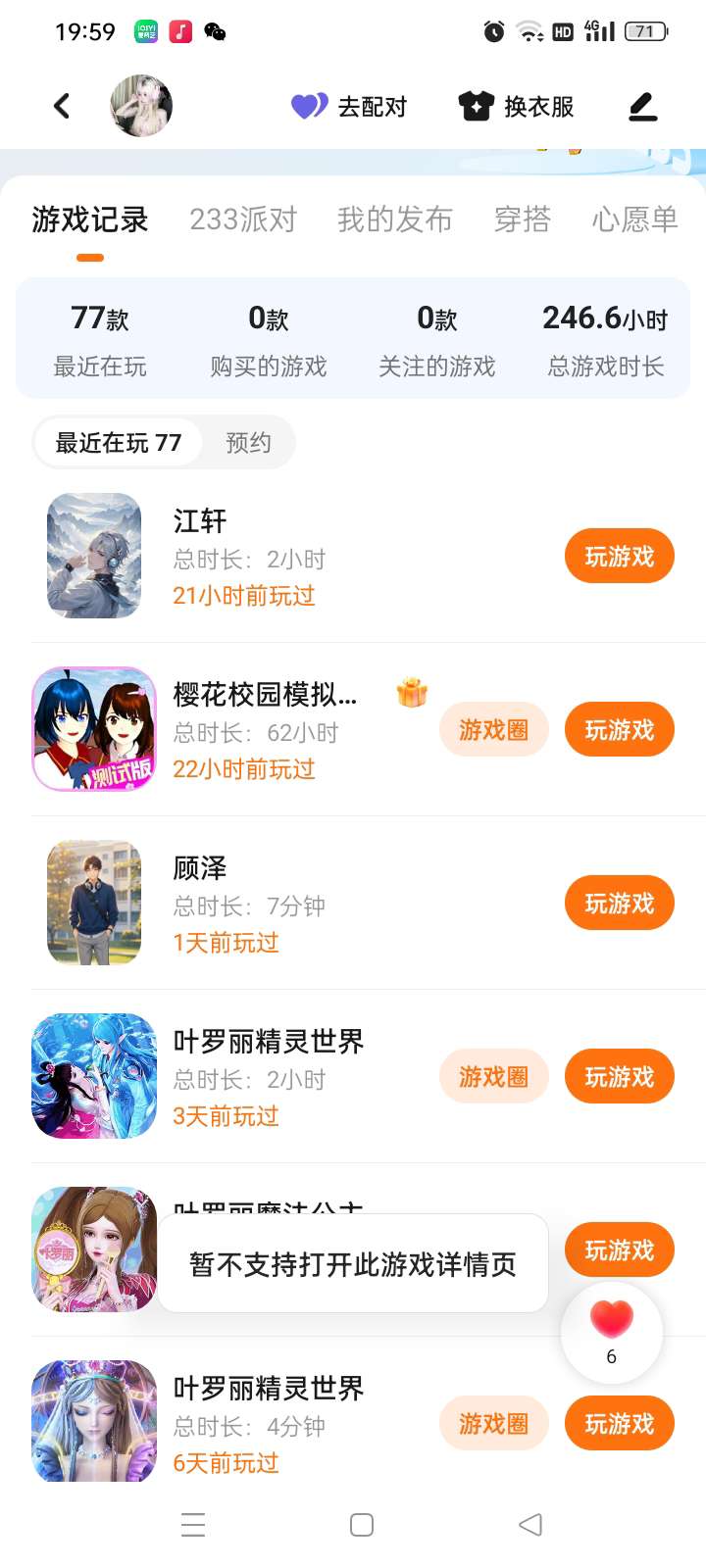Open the edit pencil icon
This screenshot has width=706, height=1568.
642,106
